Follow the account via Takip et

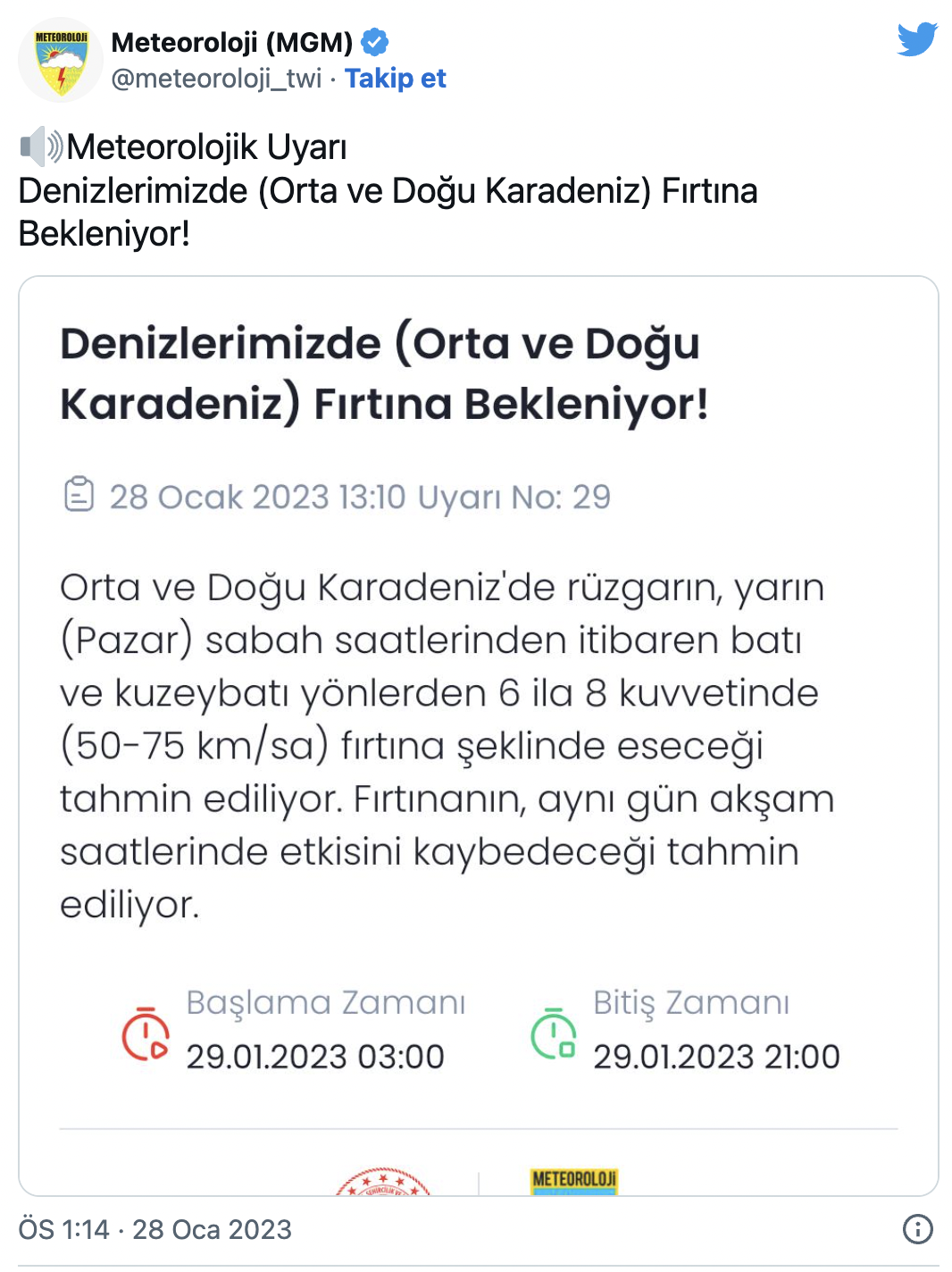tap(396, 79)
